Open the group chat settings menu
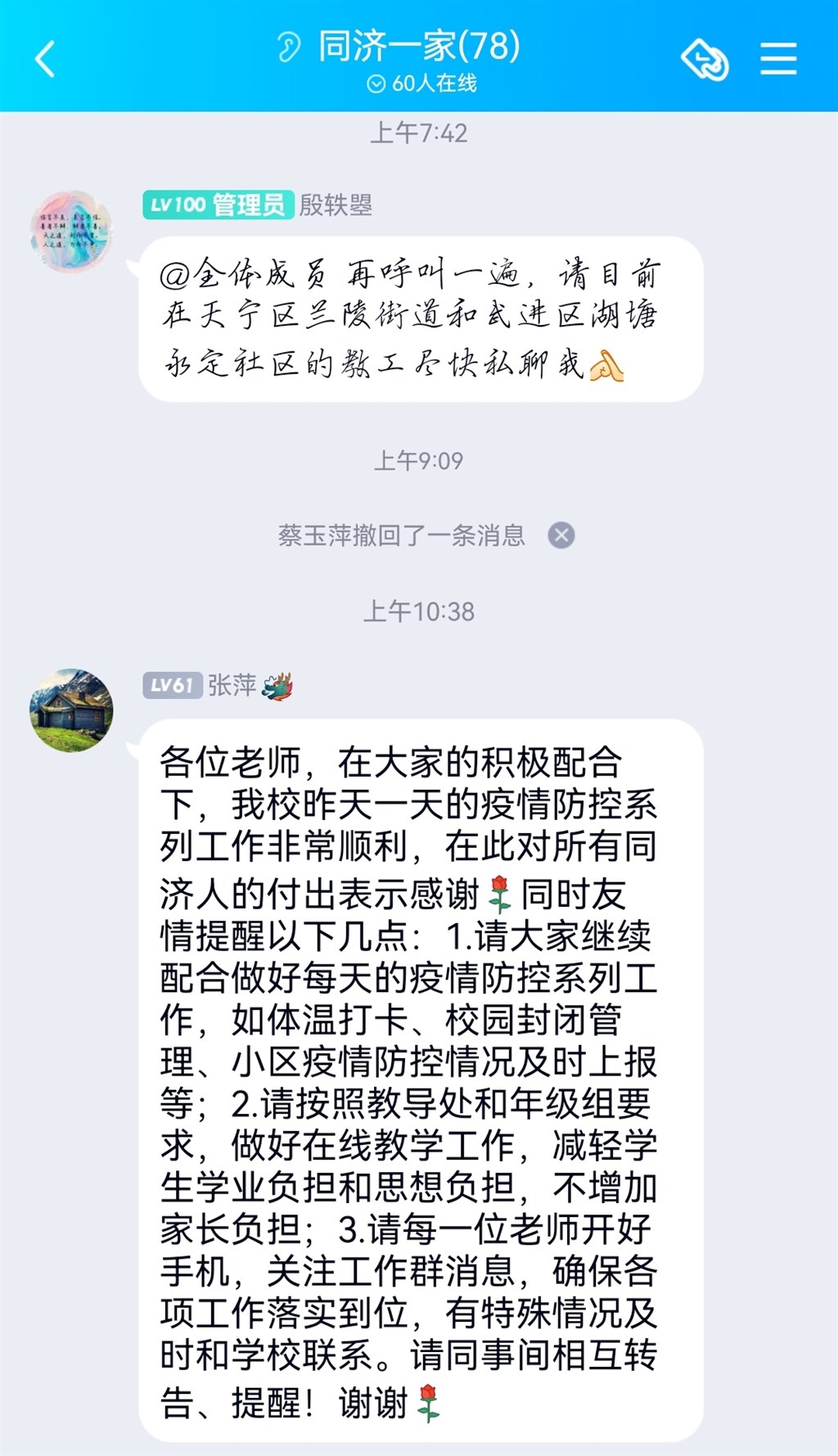838x1456 pixels. pos(777,59)
